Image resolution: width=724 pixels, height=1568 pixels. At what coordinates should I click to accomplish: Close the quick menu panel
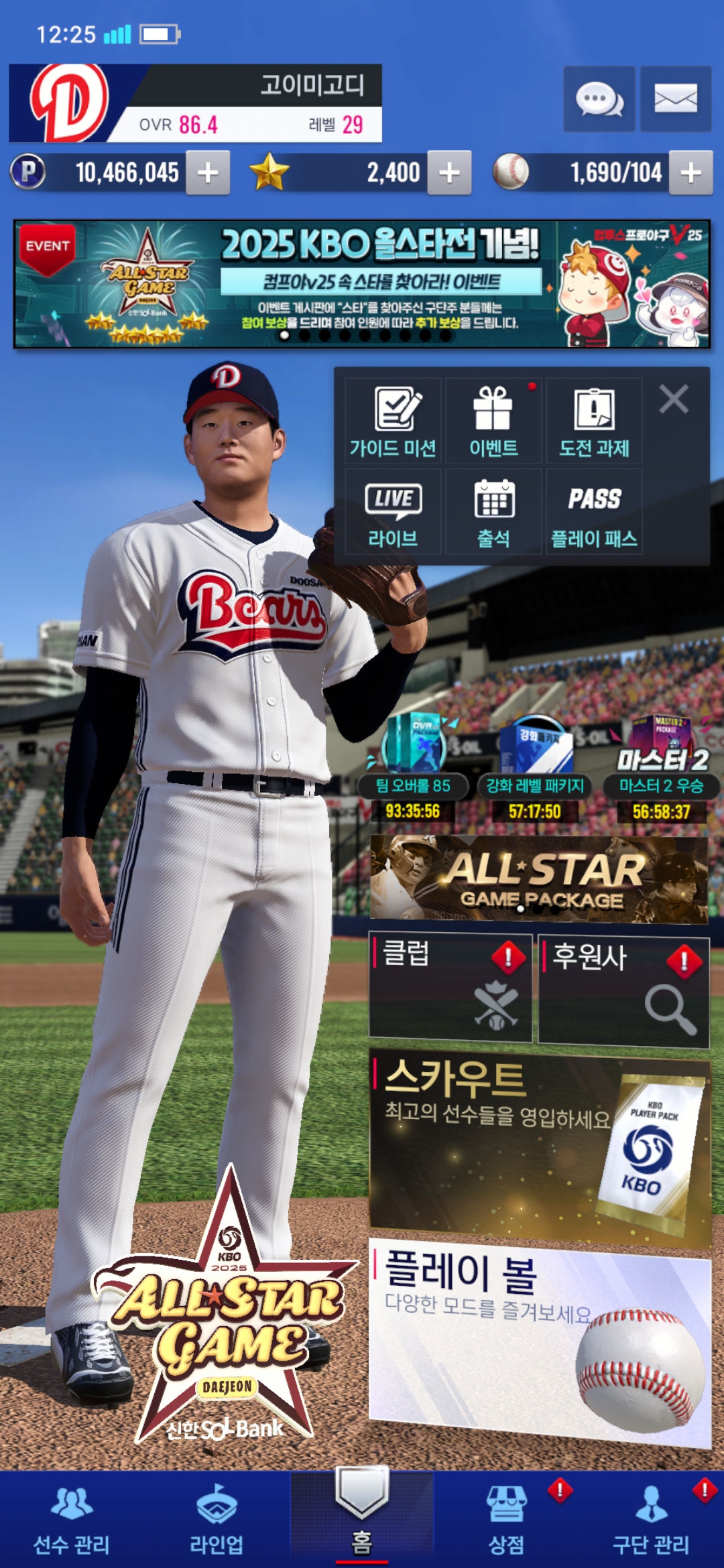point(674,399)
